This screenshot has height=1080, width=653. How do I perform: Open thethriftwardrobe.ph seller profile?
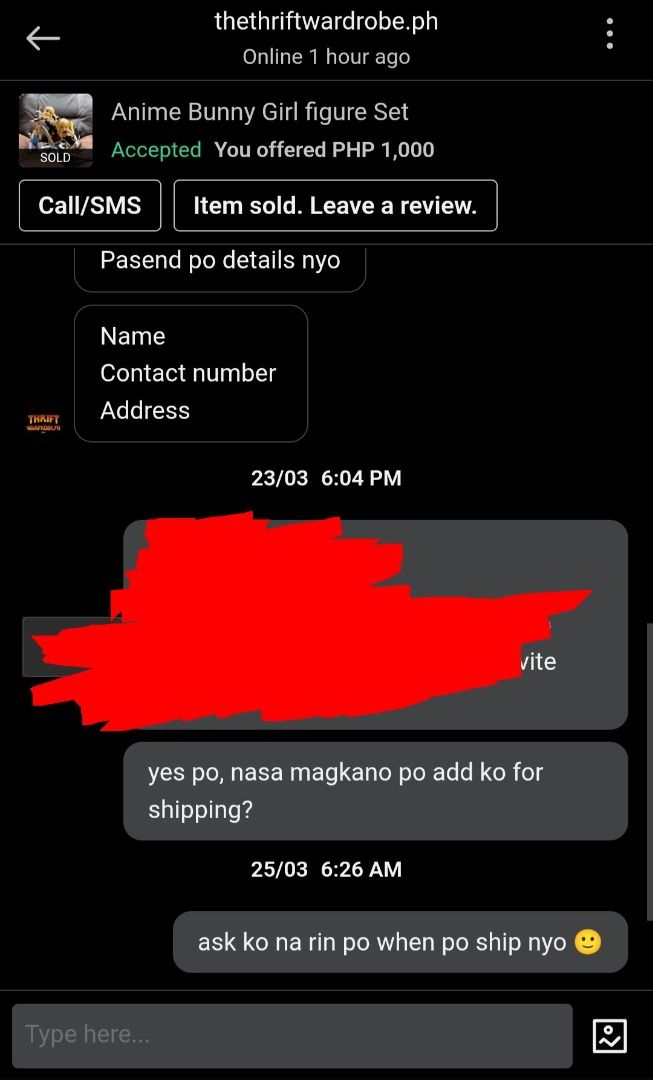tap(326, 22)
